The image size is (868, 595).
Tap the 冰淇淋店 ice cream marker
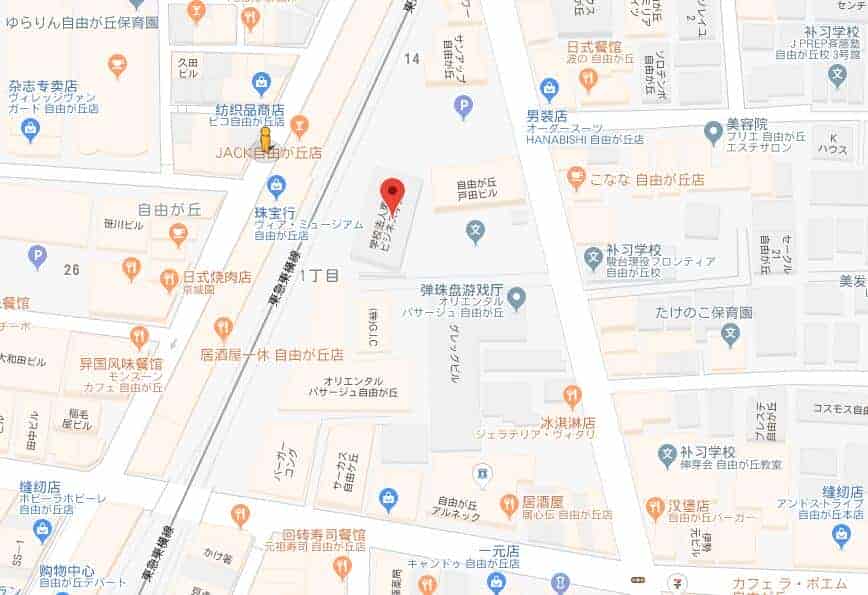coord(572,396)
